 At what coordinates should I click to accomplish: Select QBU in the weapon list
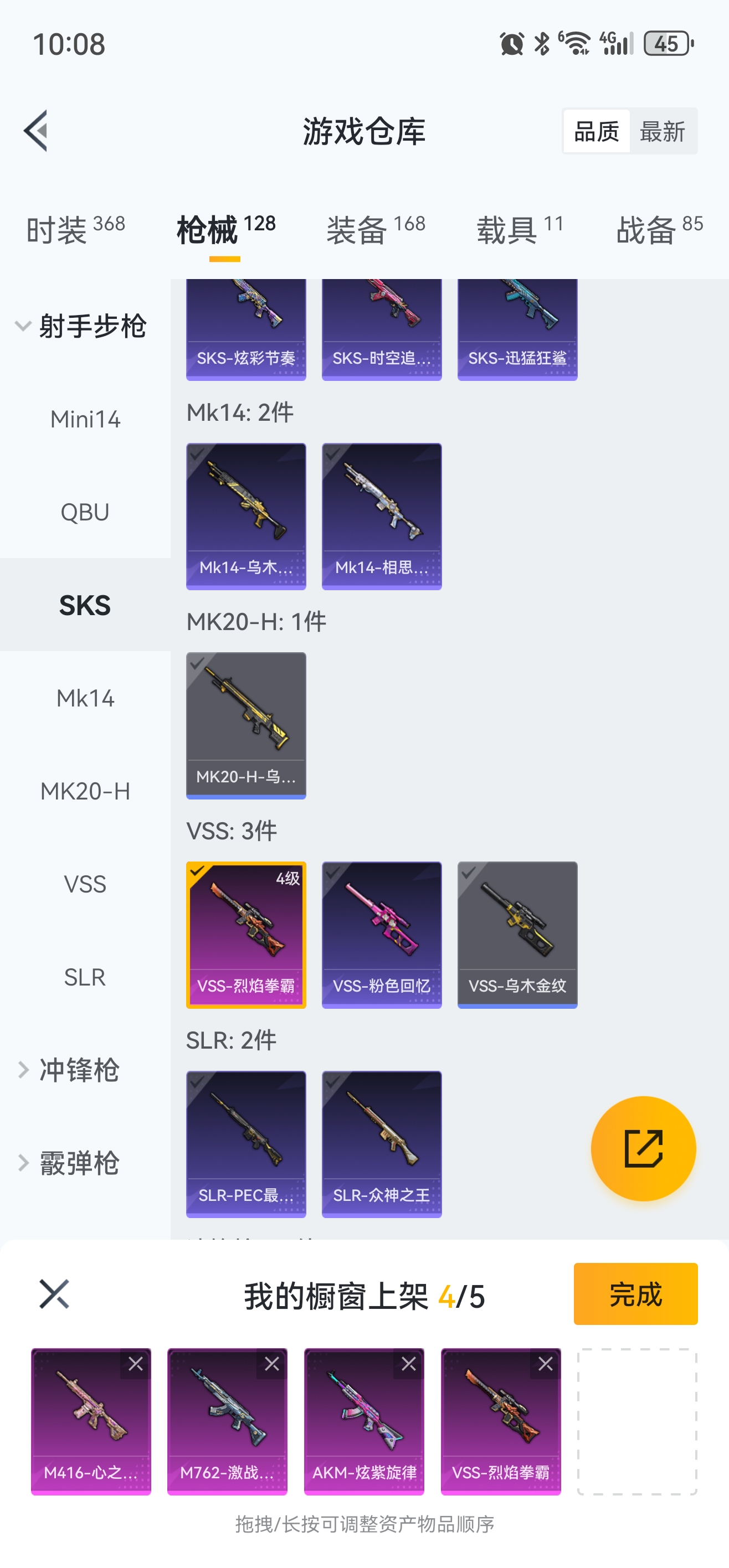point(85,513)
